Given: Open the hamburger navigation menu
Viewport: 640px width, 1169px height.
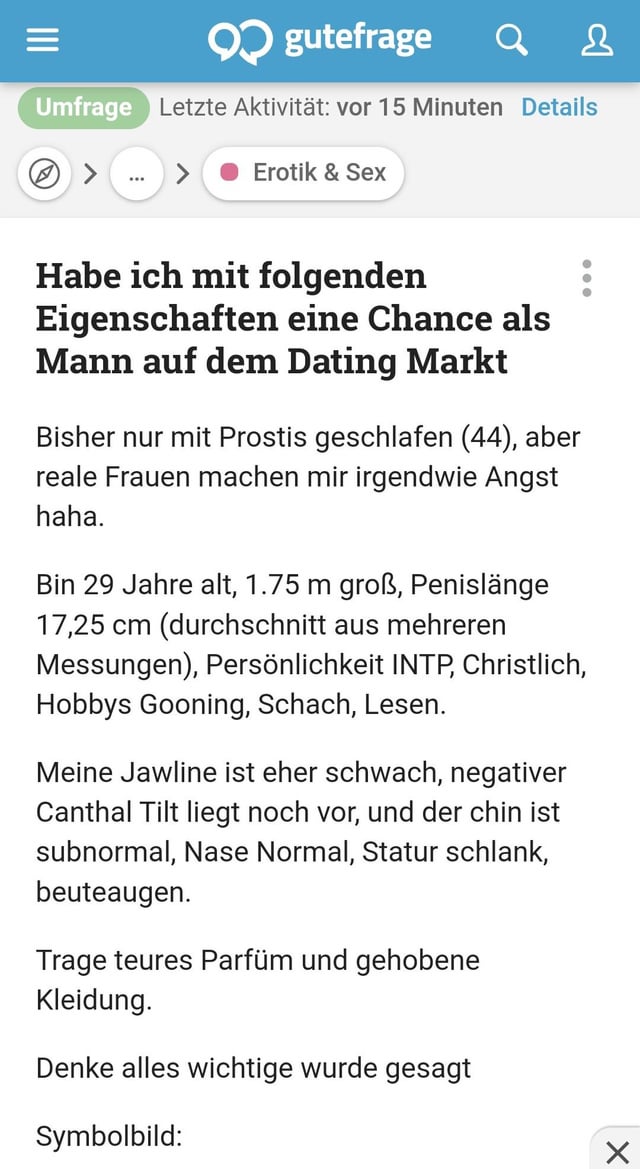Looking at the screenshot, I should click(42, 40).
